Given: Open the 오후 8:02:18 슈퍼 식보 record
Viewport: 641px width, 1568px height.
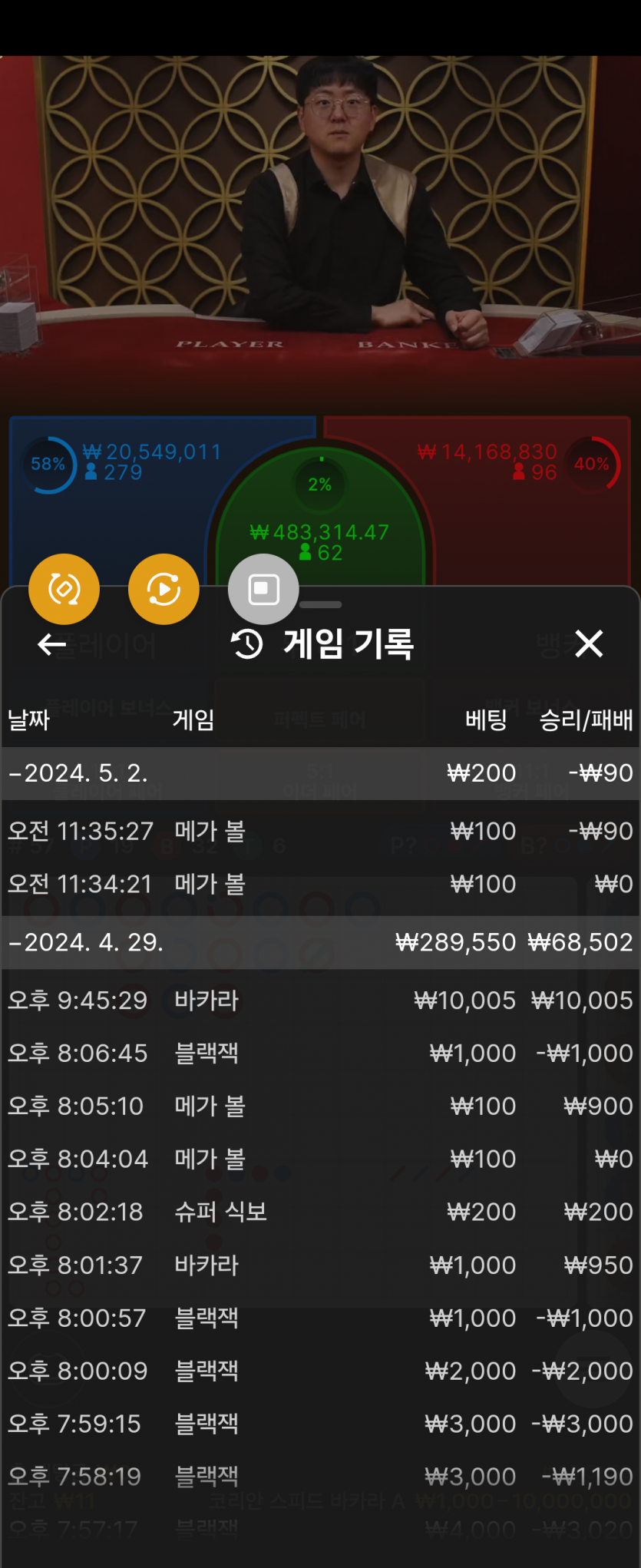Looking at the screenshot, I should pyautogui.click(x=320, y=1212).
